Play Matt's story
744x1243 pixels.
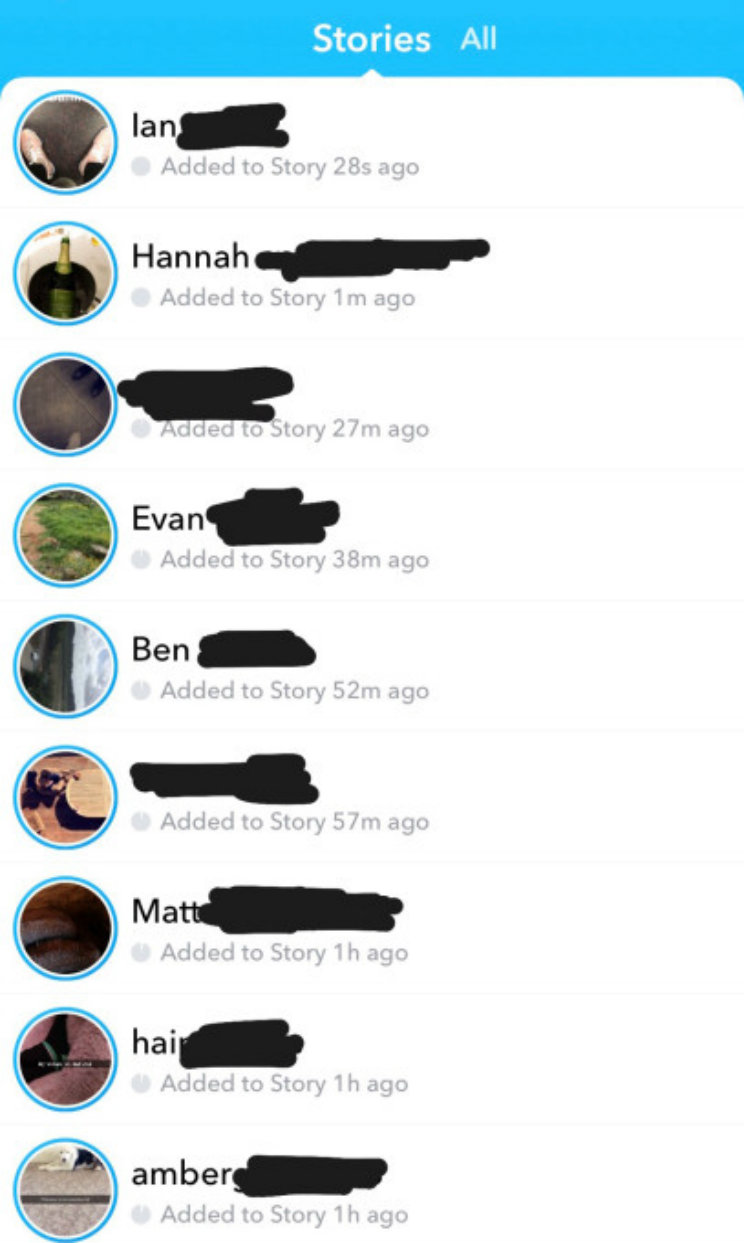[64, 928]
